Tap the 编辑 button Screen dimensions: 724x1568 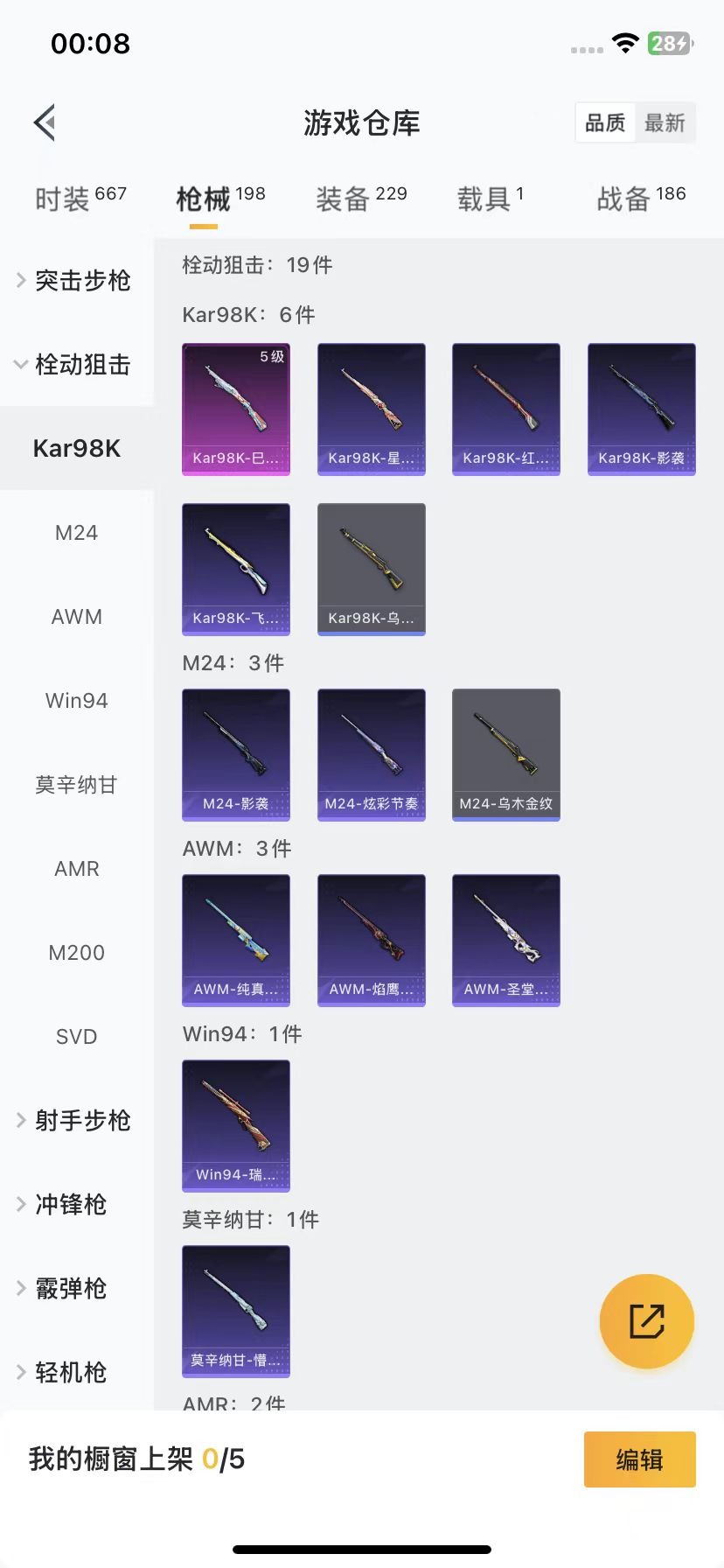pos(639,1459)
